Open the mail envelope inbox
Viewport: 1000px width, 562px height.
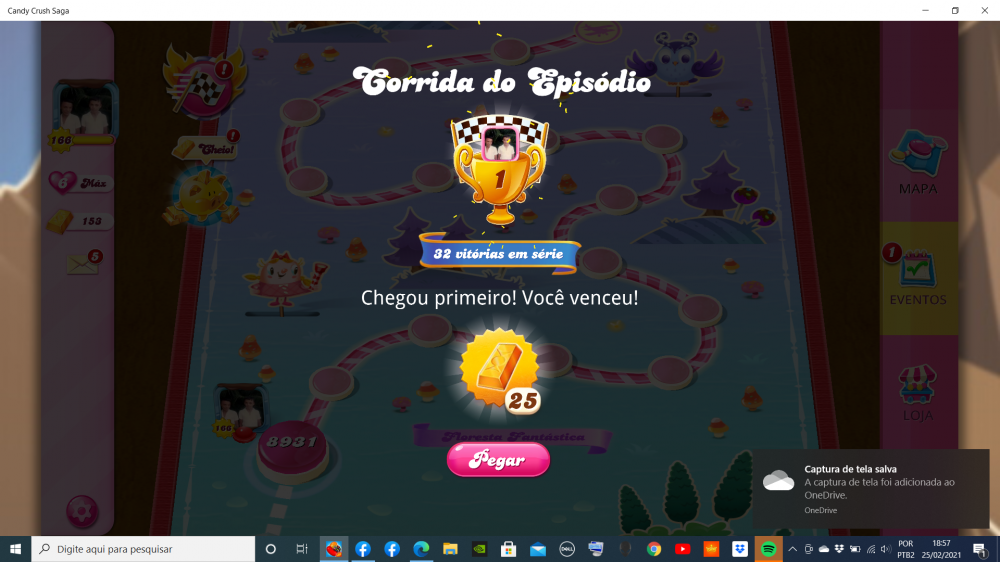(82, 263)
